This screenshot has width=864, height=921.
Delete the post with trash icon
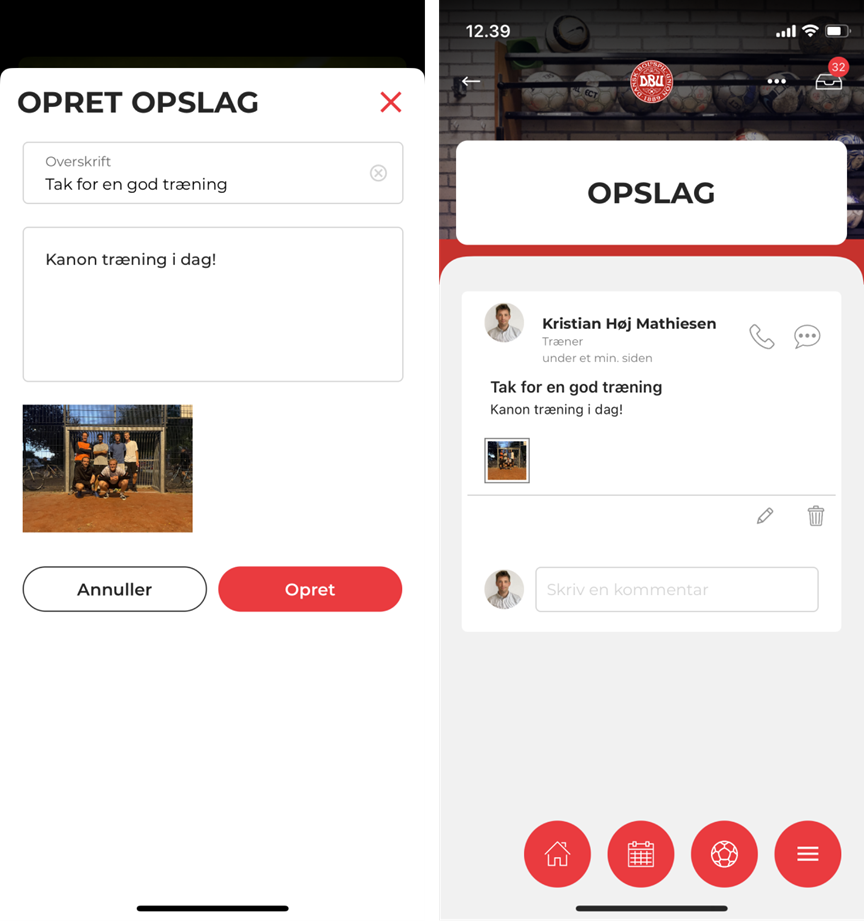coord(816,516)
